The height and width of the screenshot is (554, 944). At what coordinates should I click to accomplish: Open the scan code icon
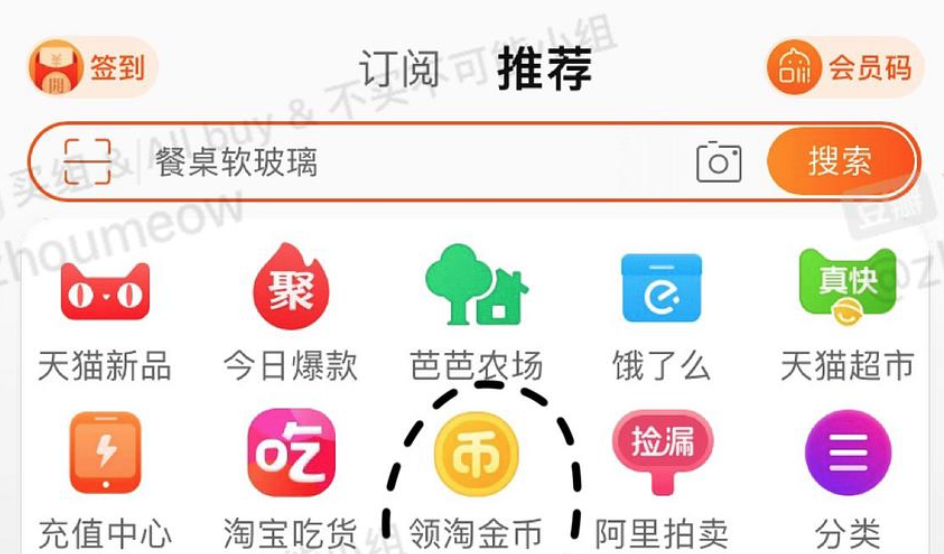87,161
